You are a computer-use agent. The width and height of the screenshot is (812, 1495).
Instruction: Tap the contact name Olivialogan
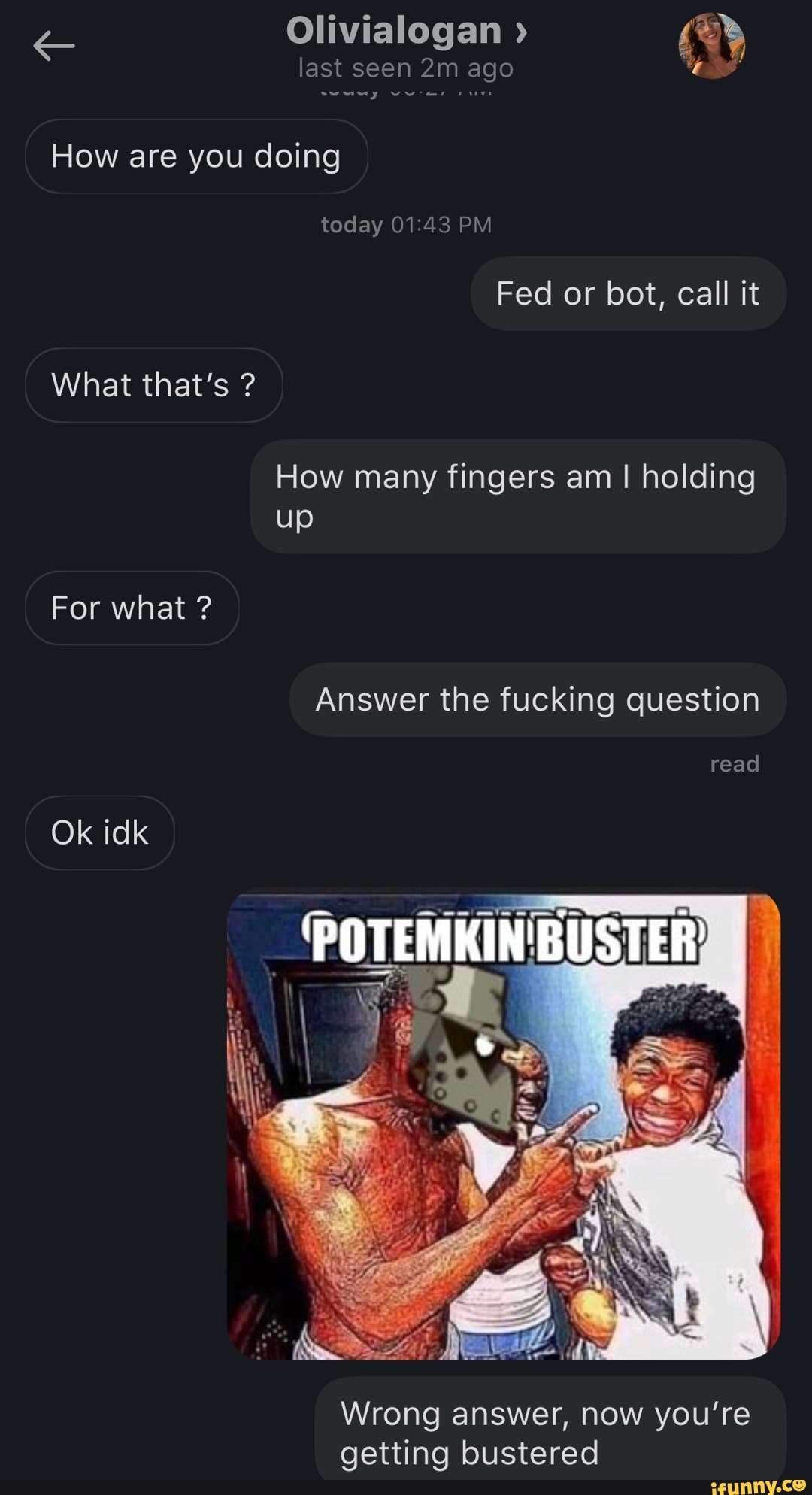395,30
